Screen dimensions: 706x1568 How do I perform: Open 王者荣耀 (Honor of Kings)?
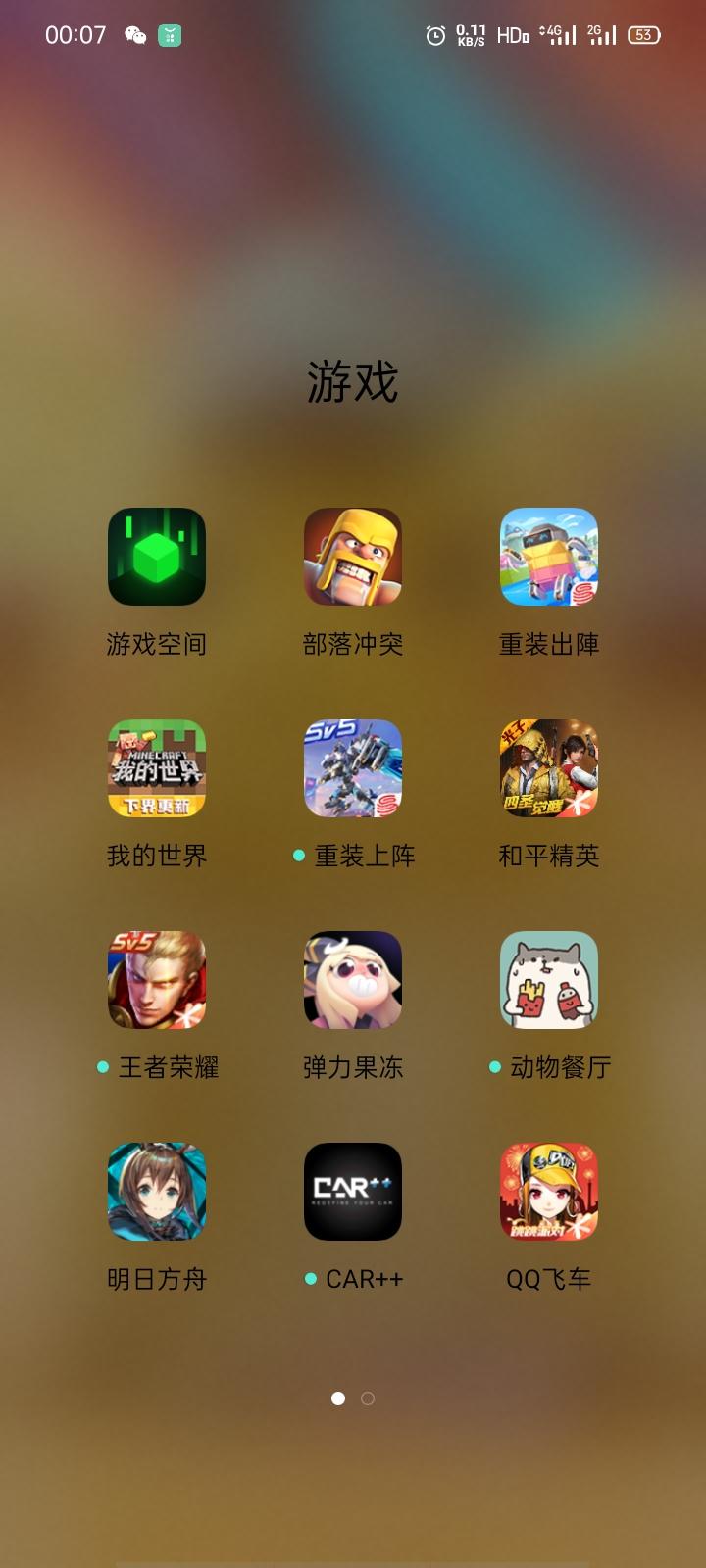click(156, 980)
